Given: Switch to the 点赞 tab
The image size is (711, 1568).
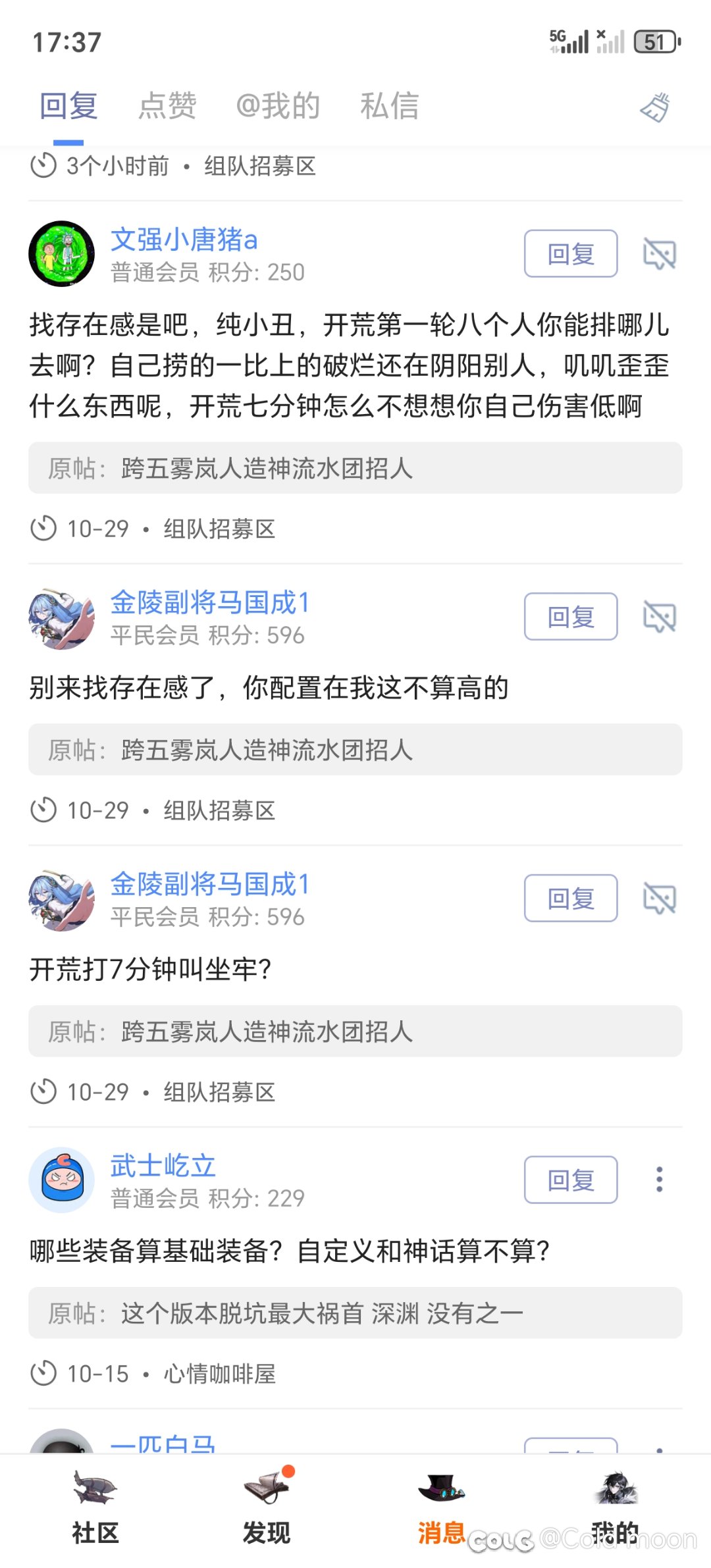Looking at the screenshot, I should [x=167, y=106].
